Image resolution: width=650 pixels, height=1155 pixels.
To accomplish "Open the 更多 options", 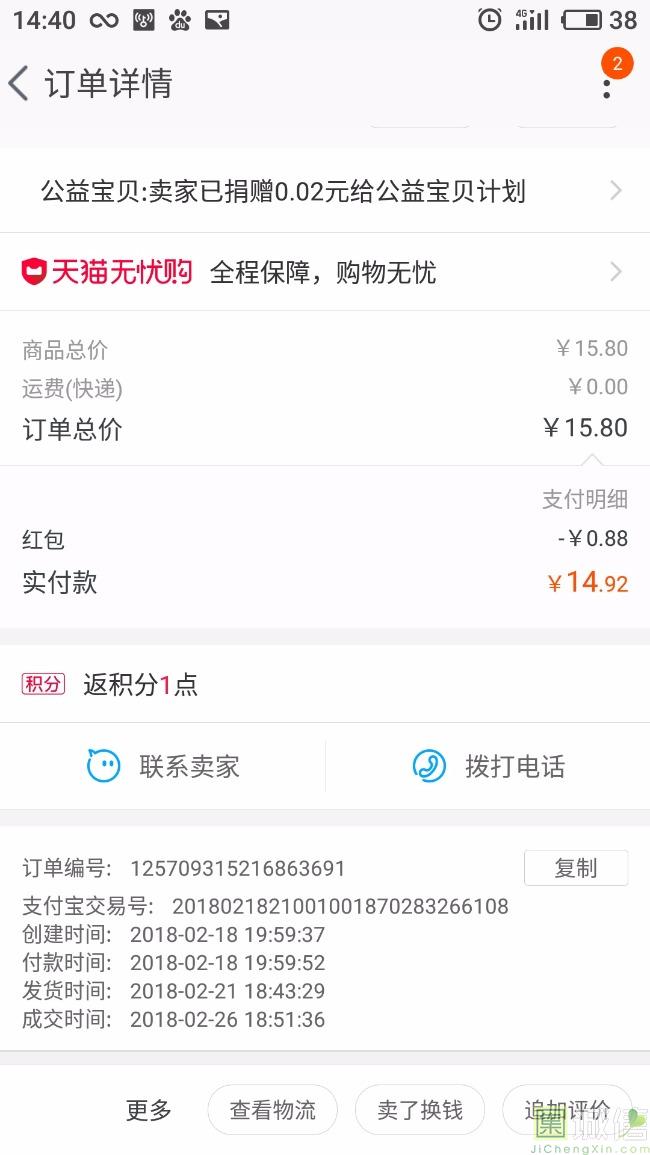I will click(148, 1109).
